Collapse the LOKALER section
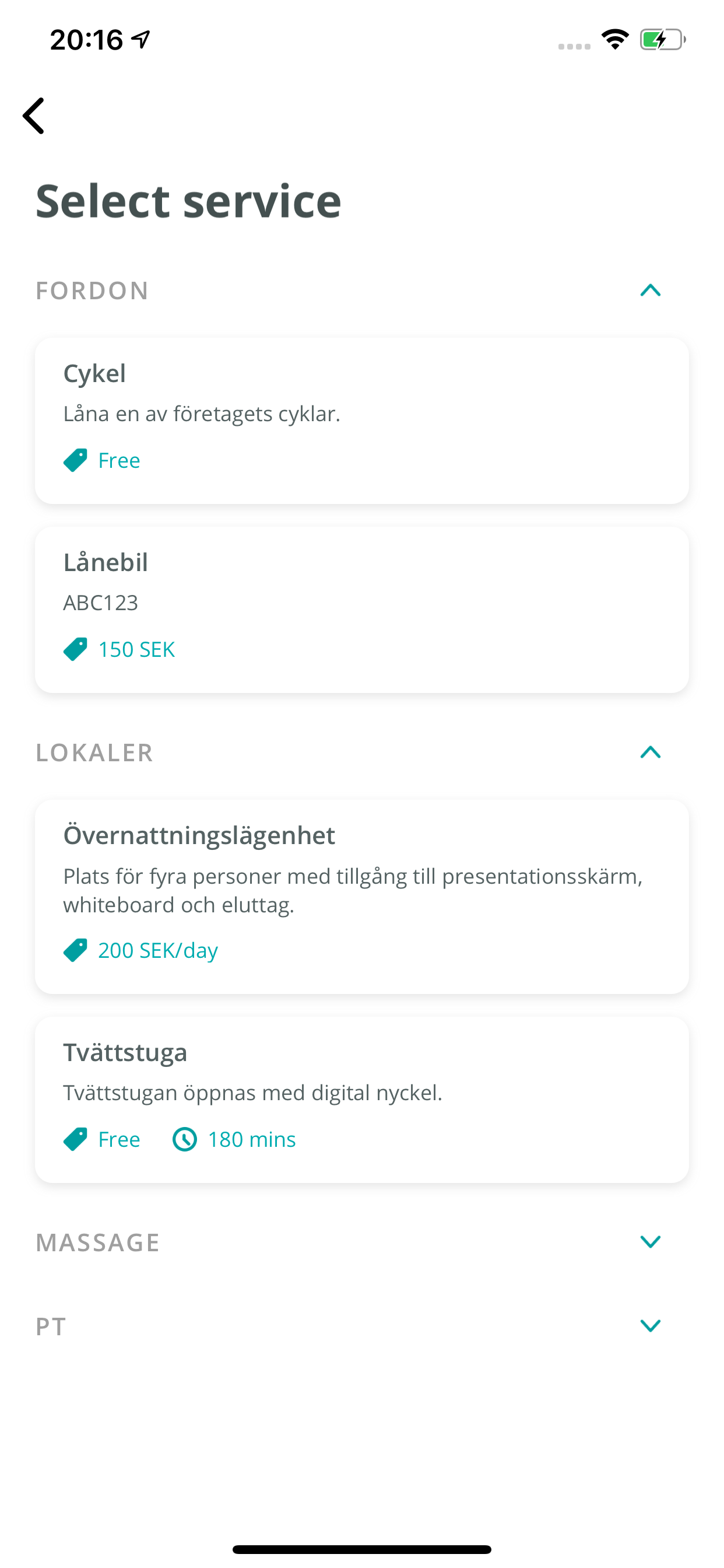This screenshot has height=1568, width=724. click(651, 752)
